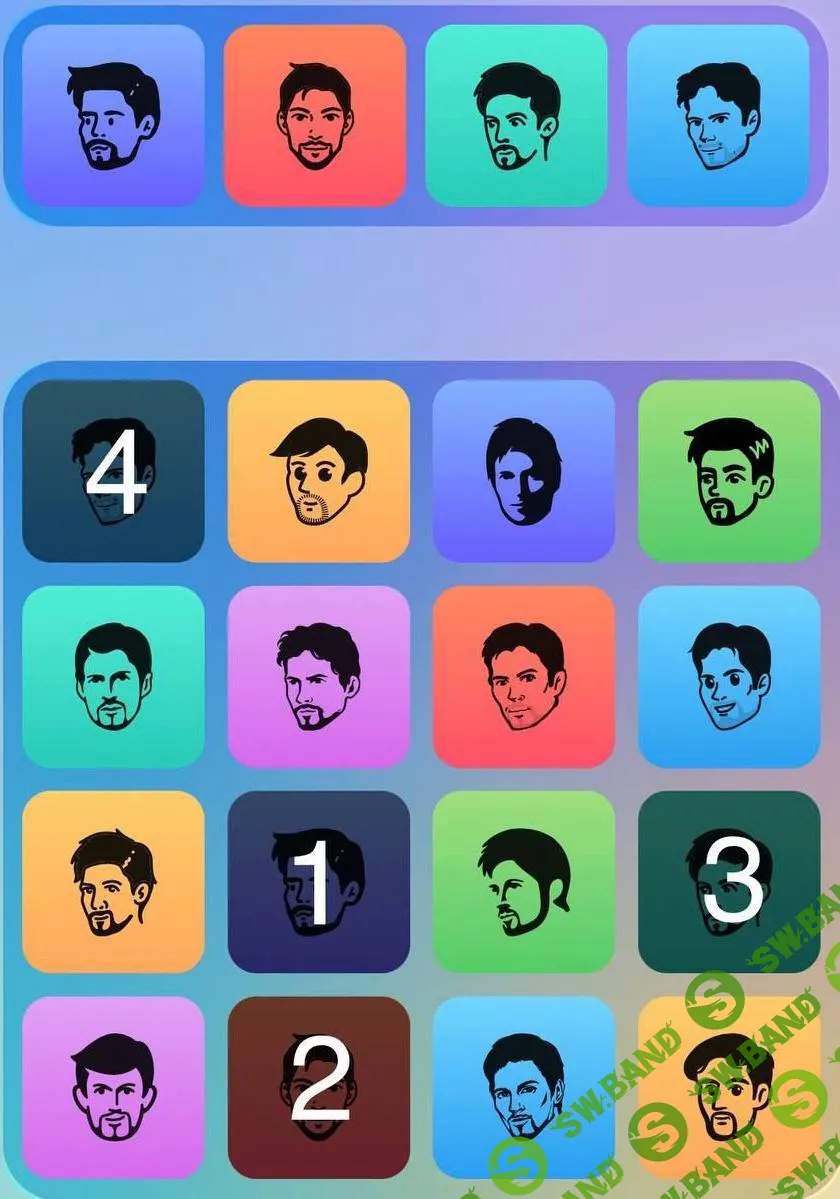Select the curly-haired face on pink tile
Screen dimensions: 840x1199
pos(319,677)
